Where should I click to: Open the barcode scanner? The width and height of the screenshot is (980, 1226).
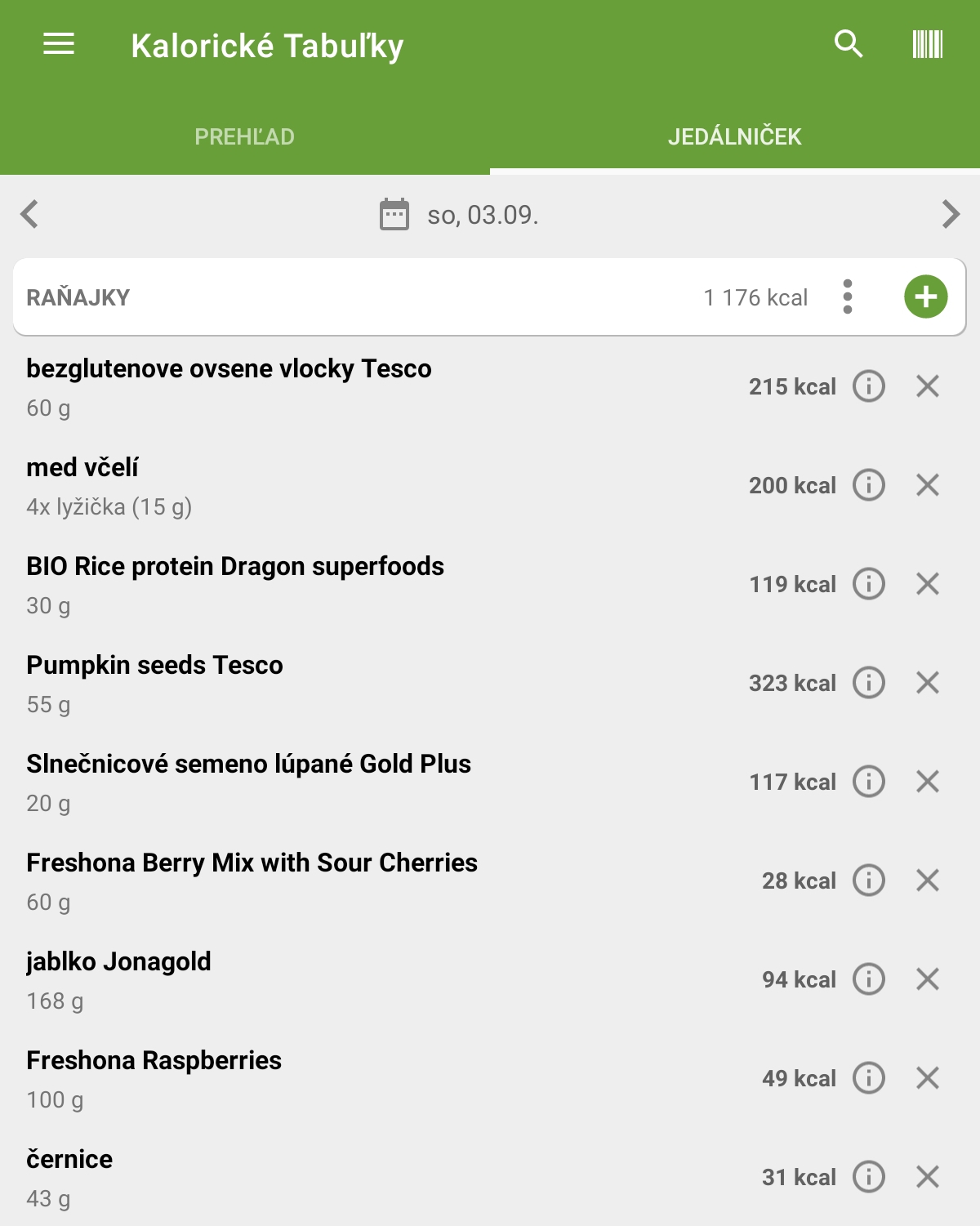(x=927, y=44)
